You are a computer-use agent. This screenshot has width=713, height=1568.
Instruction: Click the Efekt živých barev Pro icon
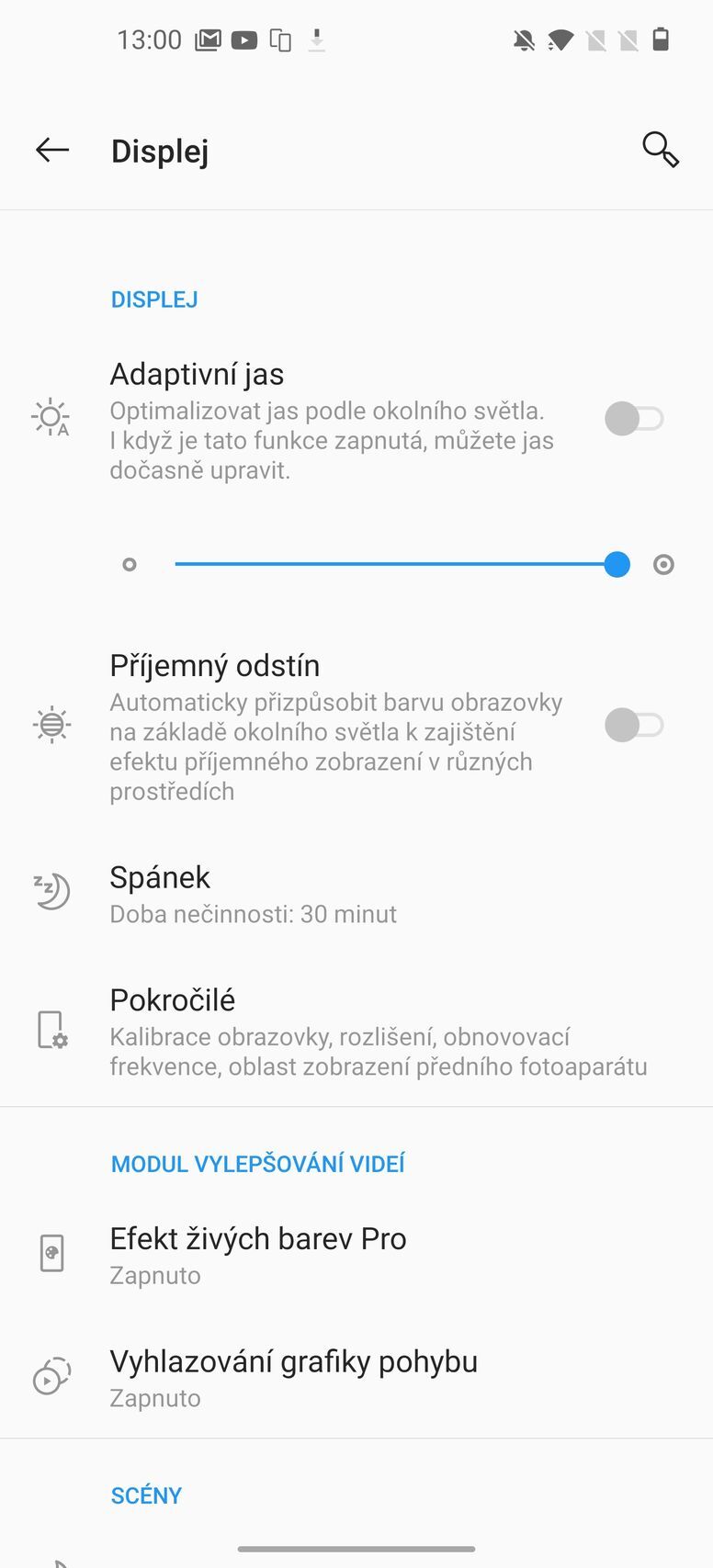pos(51,1253)
